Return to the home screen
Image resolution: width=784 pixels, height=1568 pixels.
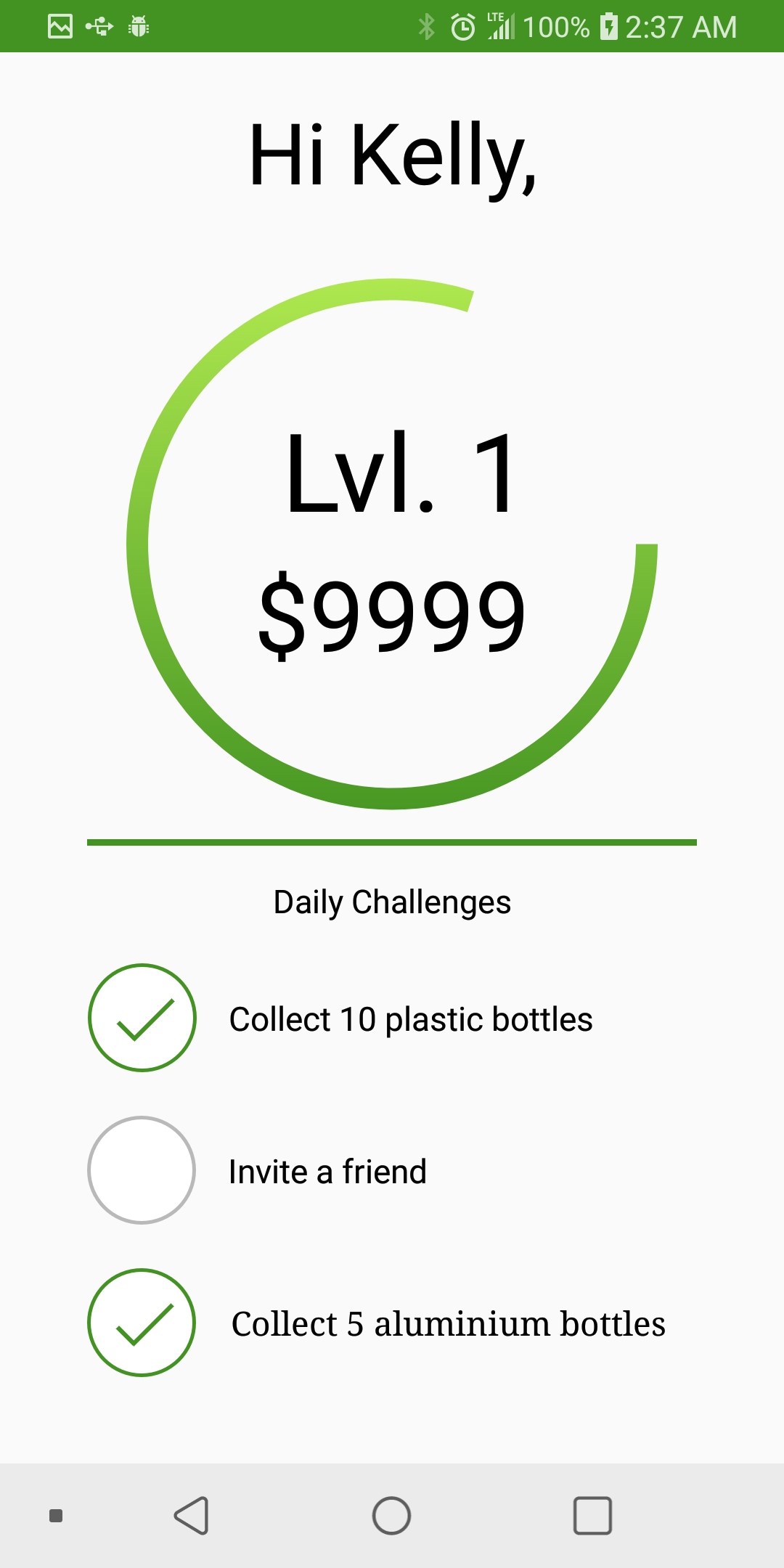pos(392,1516)
